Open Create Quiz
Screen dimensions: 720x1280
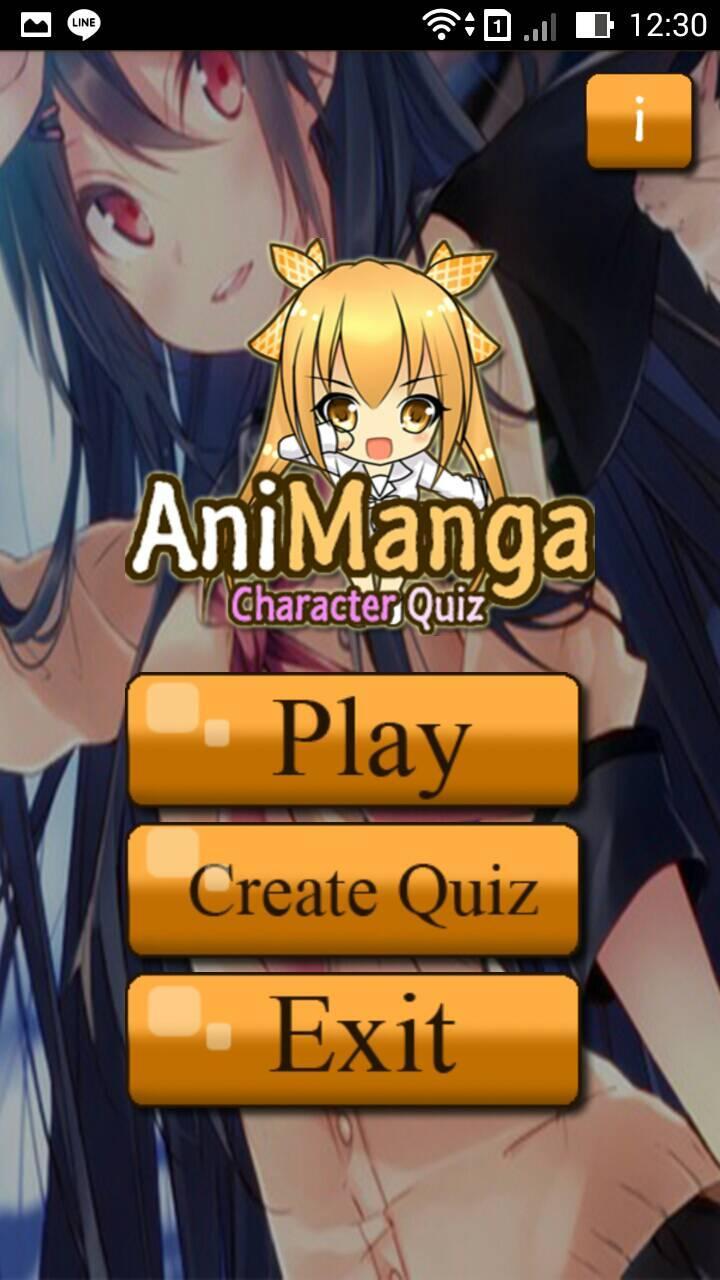(x=354, y=890)
